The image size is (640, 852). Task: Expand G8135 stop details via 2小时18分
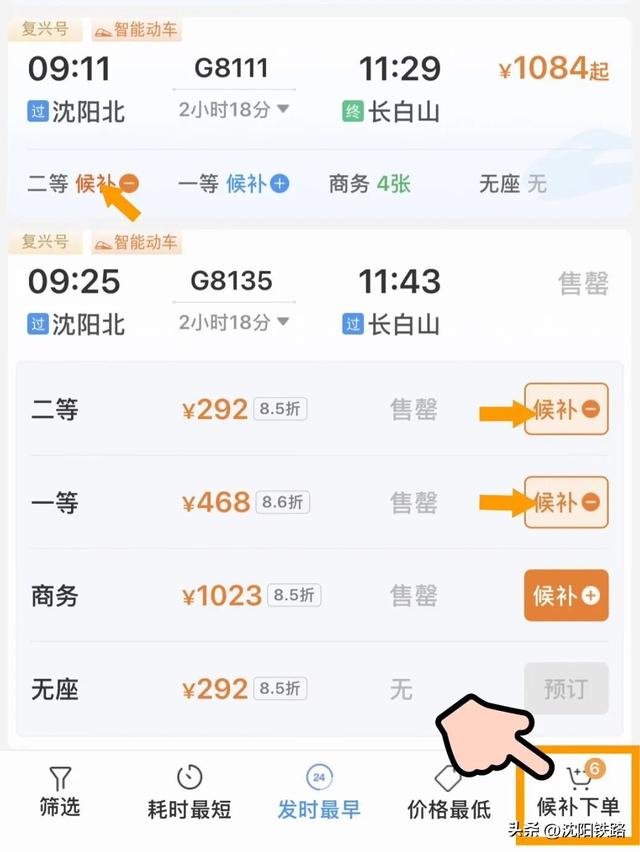pyautogui.click(x=234, y=323)
